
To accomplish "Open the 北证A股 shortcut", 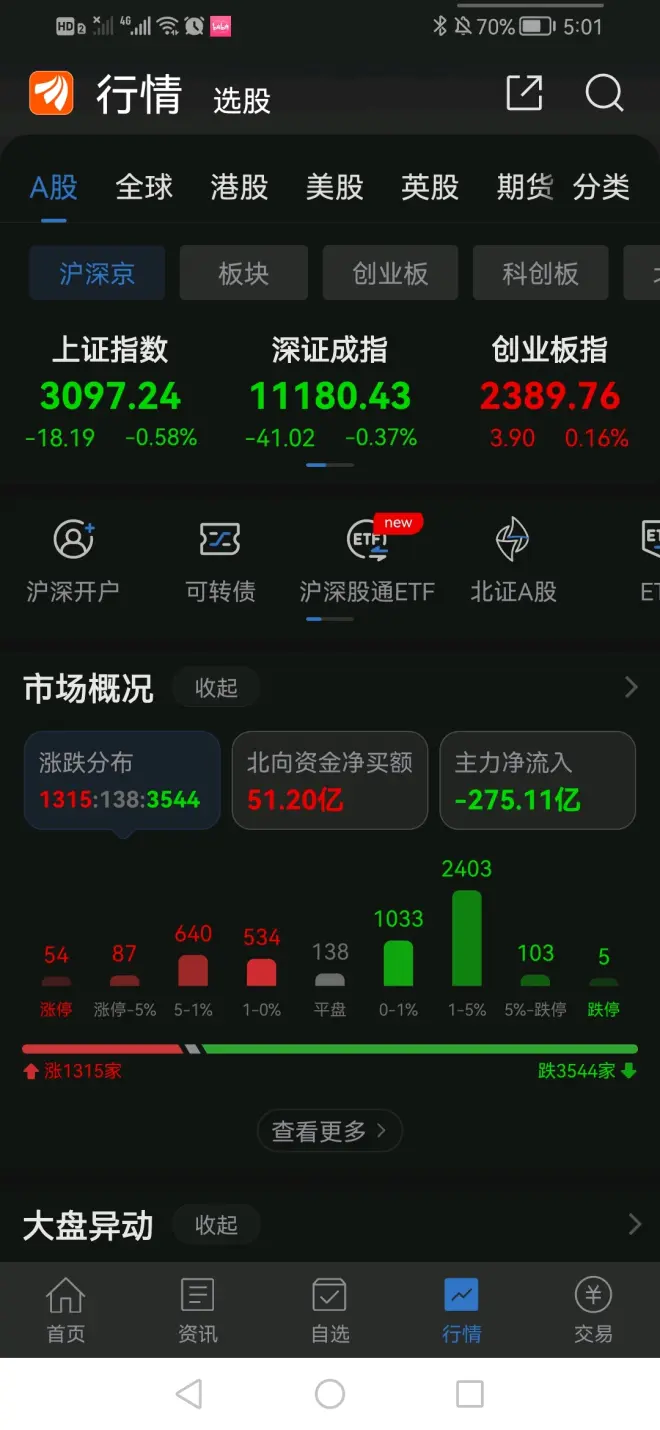I will (513, 561).
